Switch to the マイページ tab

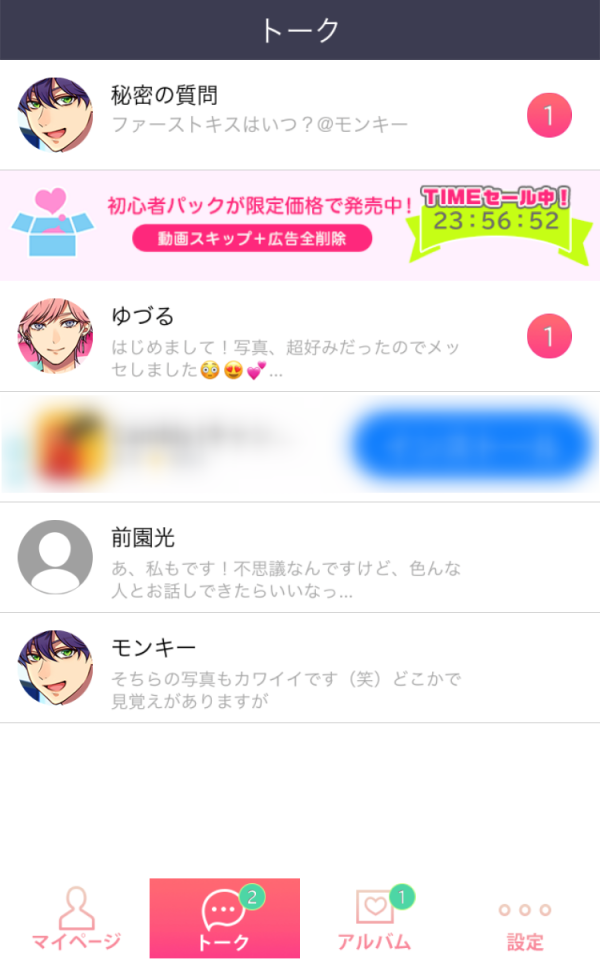click(75, 918)
